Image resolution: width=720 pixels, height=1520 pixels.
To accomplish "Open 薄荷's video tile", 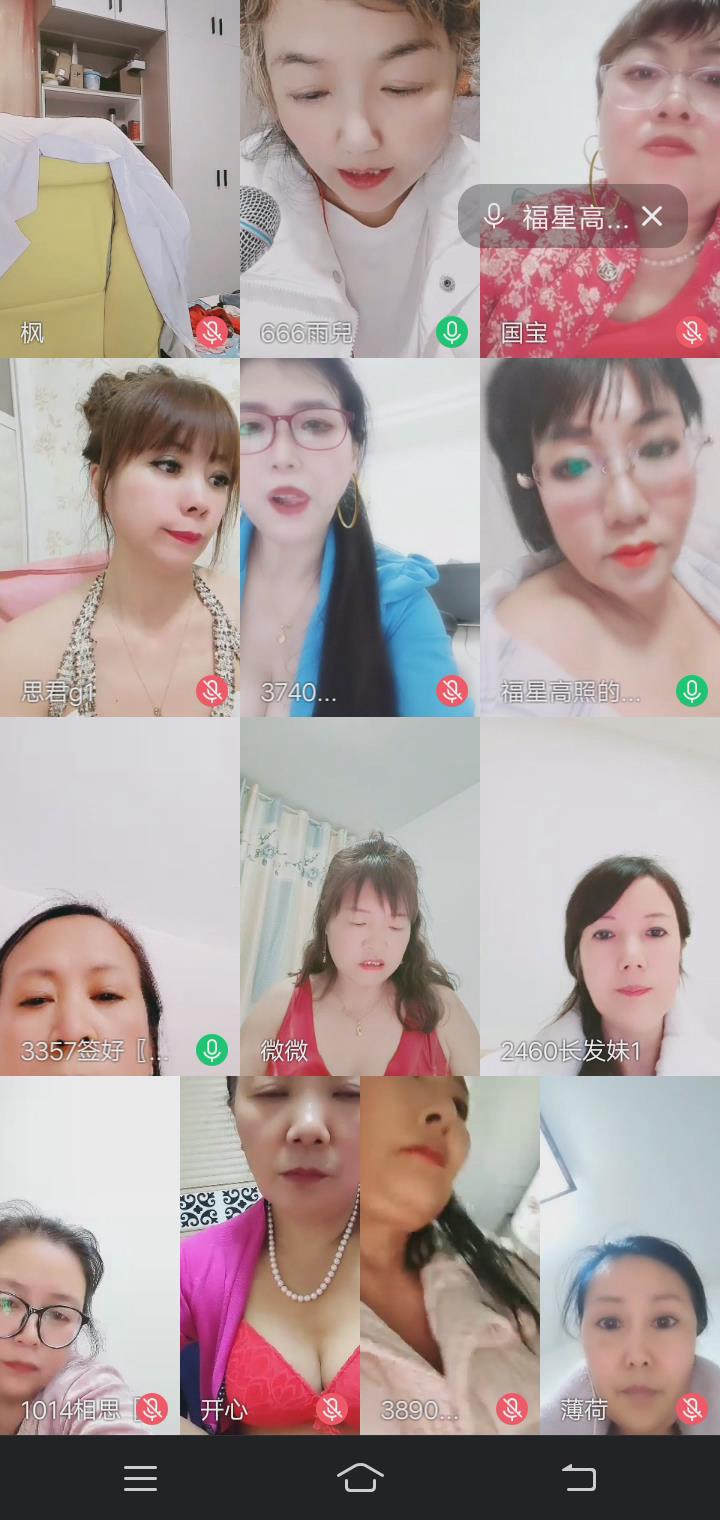I will pyautogui.click(x=630, y=1255).
